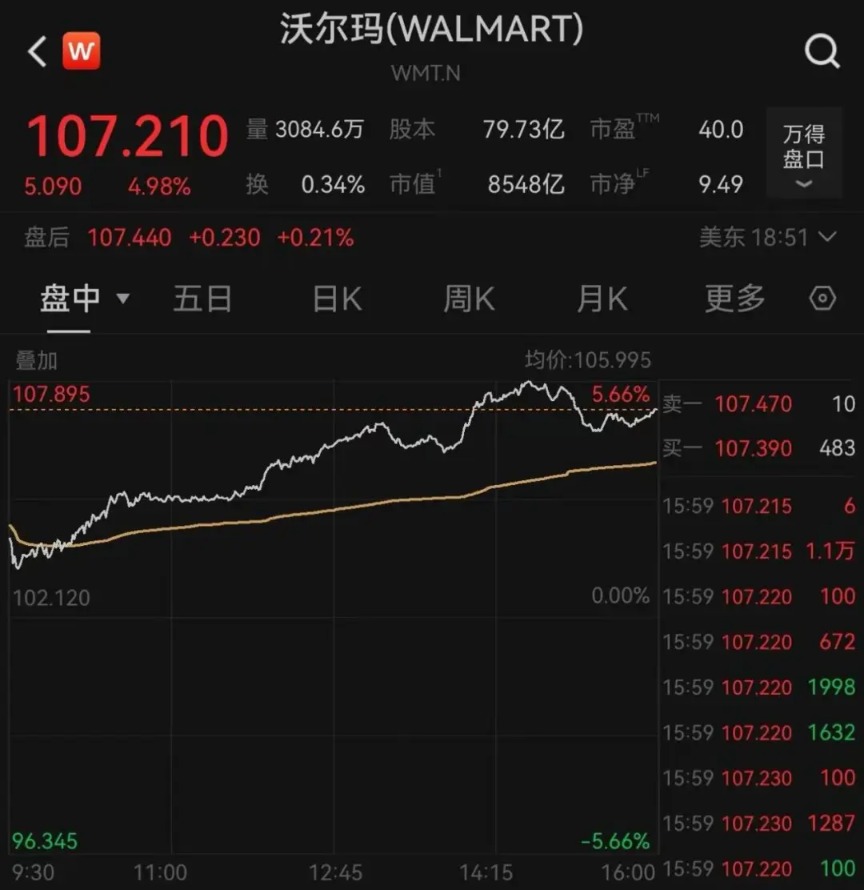The width and height of the screenshot is (864, 890).
Task: Tap the search magnifier icon
Action: pos(822,50)
